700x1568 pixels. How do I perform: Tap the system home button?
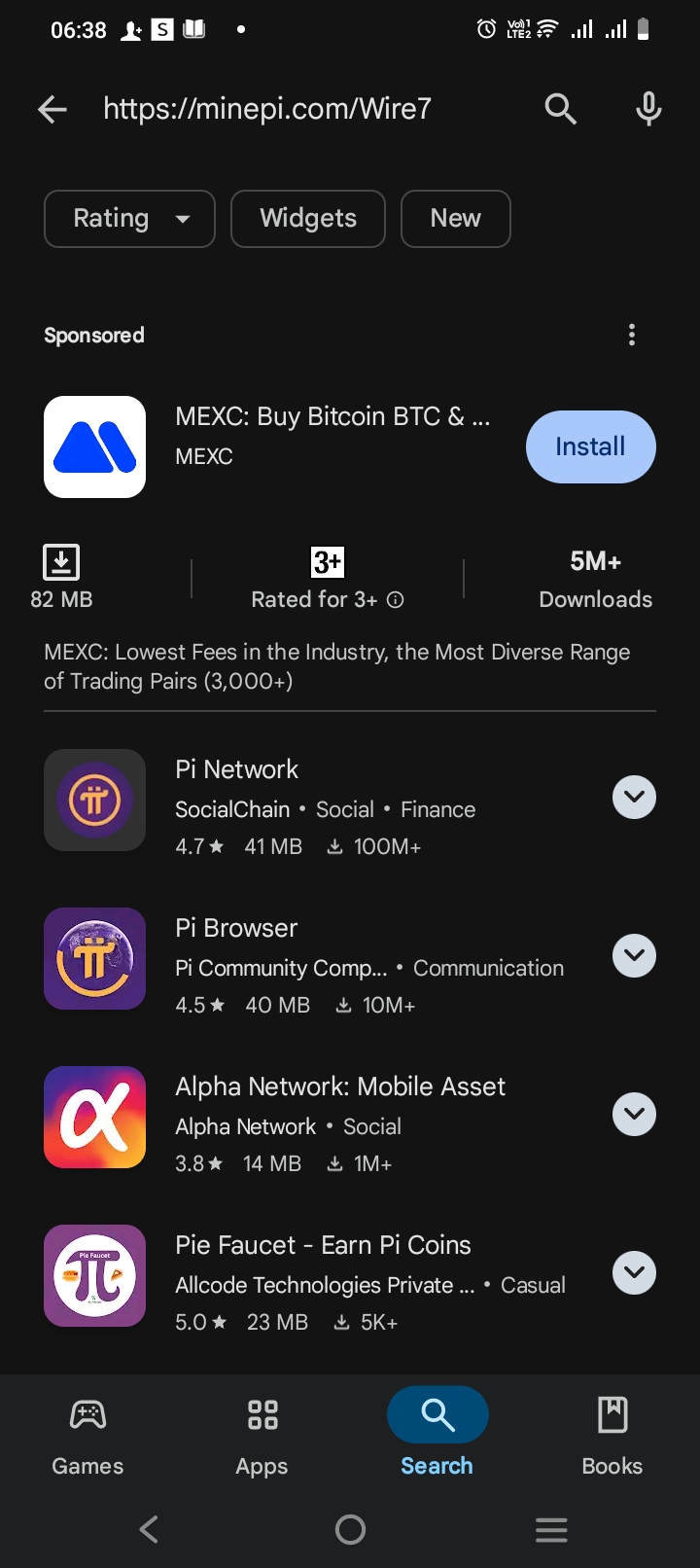coord(350,1530)
